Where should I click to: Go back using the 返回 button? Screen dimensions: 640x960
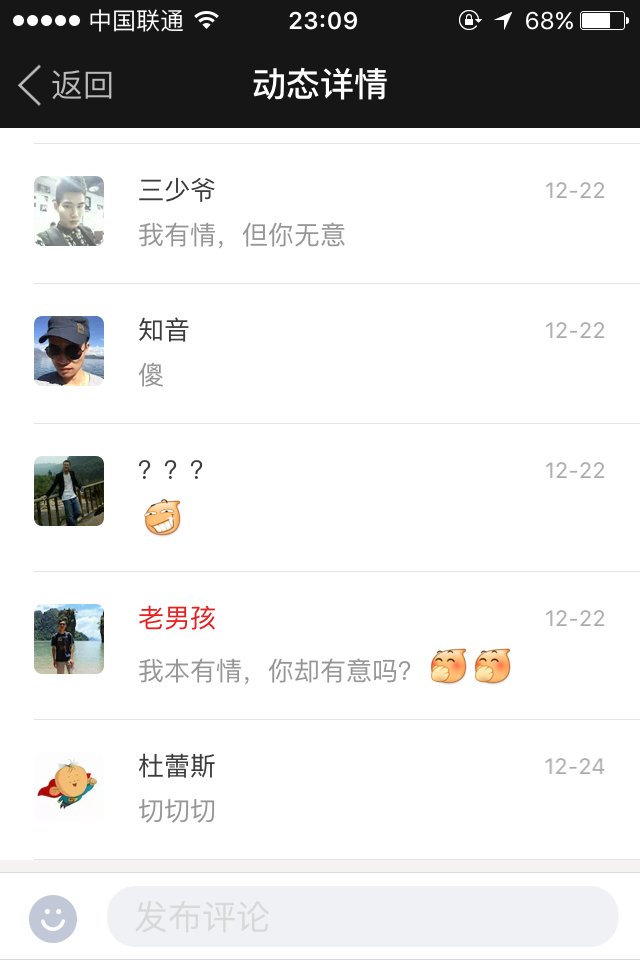click(x=65, y=86)
